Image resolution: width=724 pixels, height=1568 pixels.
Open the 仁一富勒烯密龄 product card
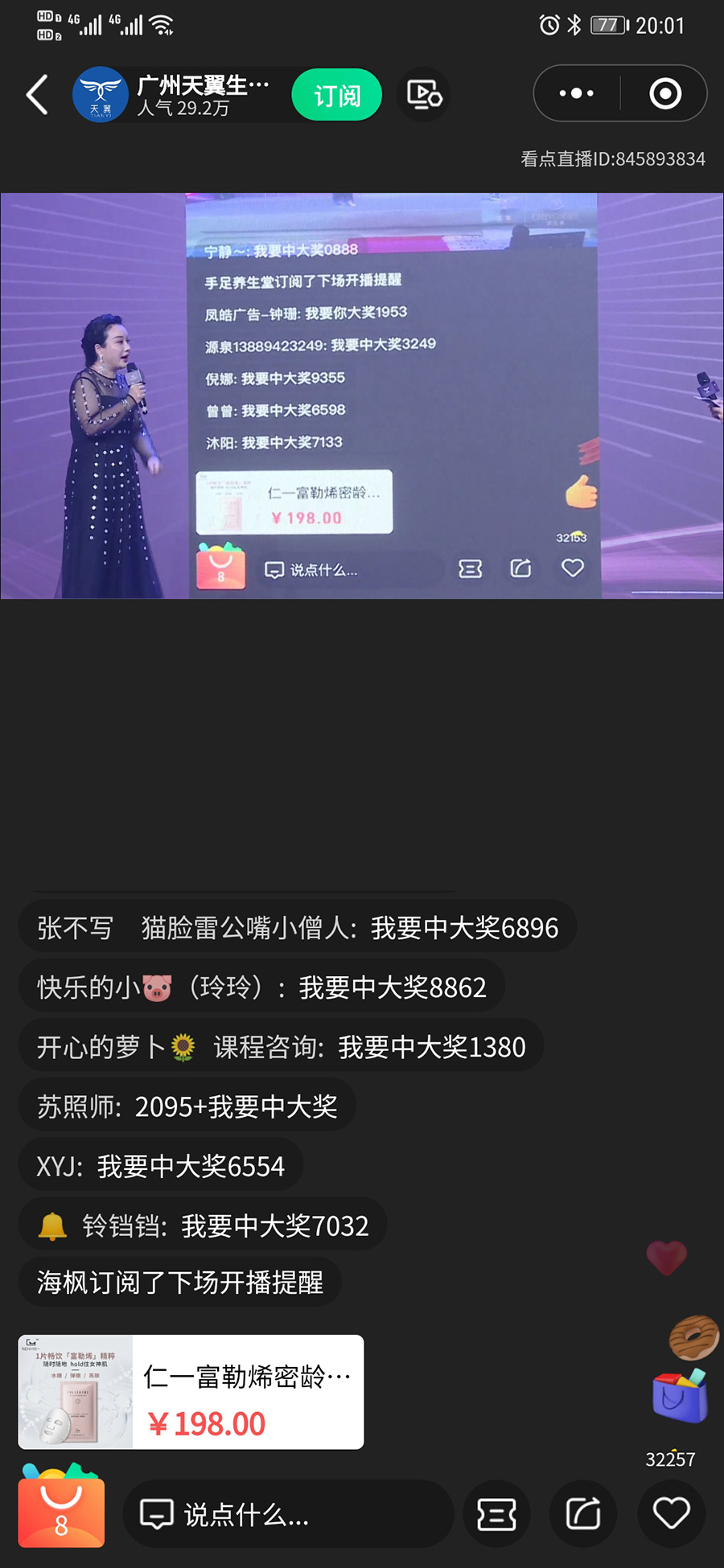click(x=191, y=1392)
